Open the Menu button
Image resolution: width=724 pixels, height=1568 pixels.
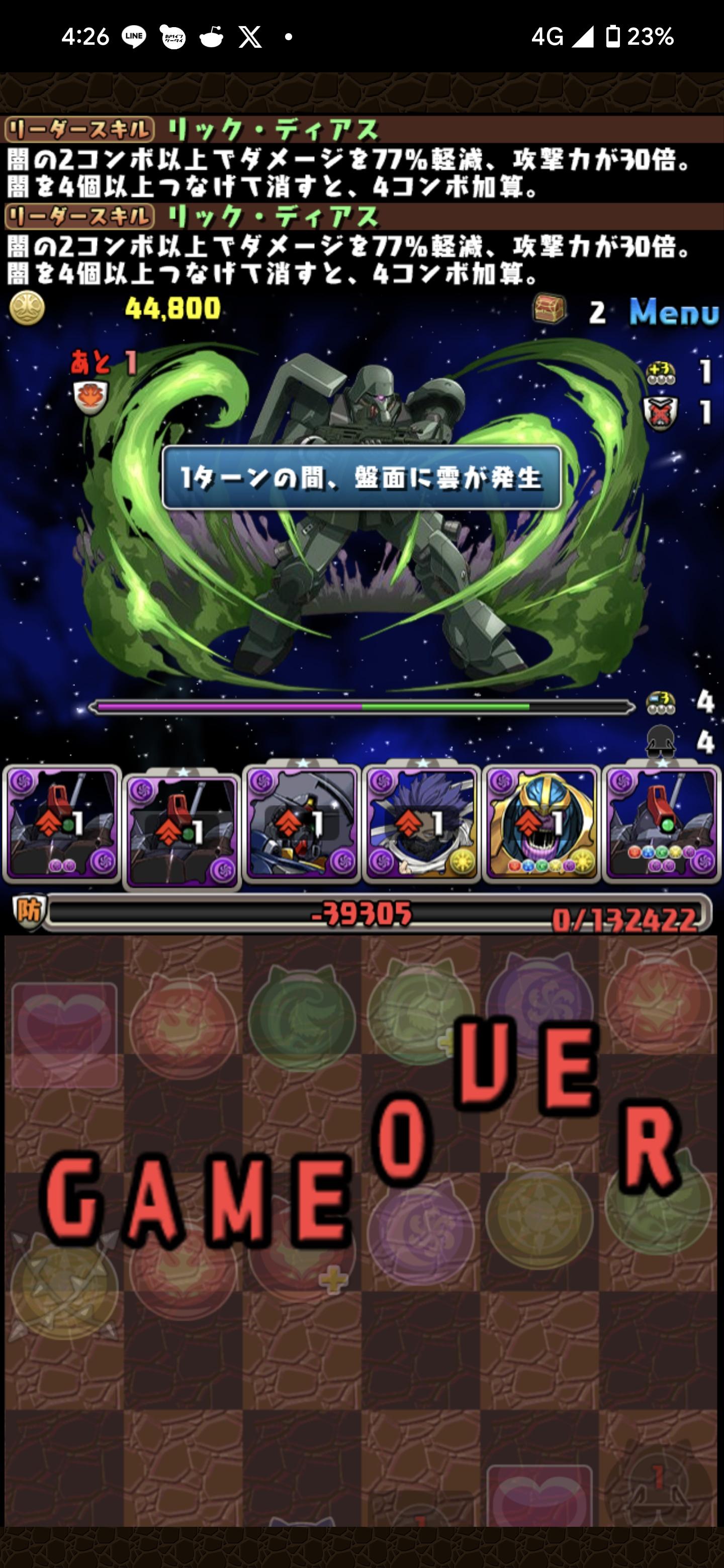[x=673, y=312]
